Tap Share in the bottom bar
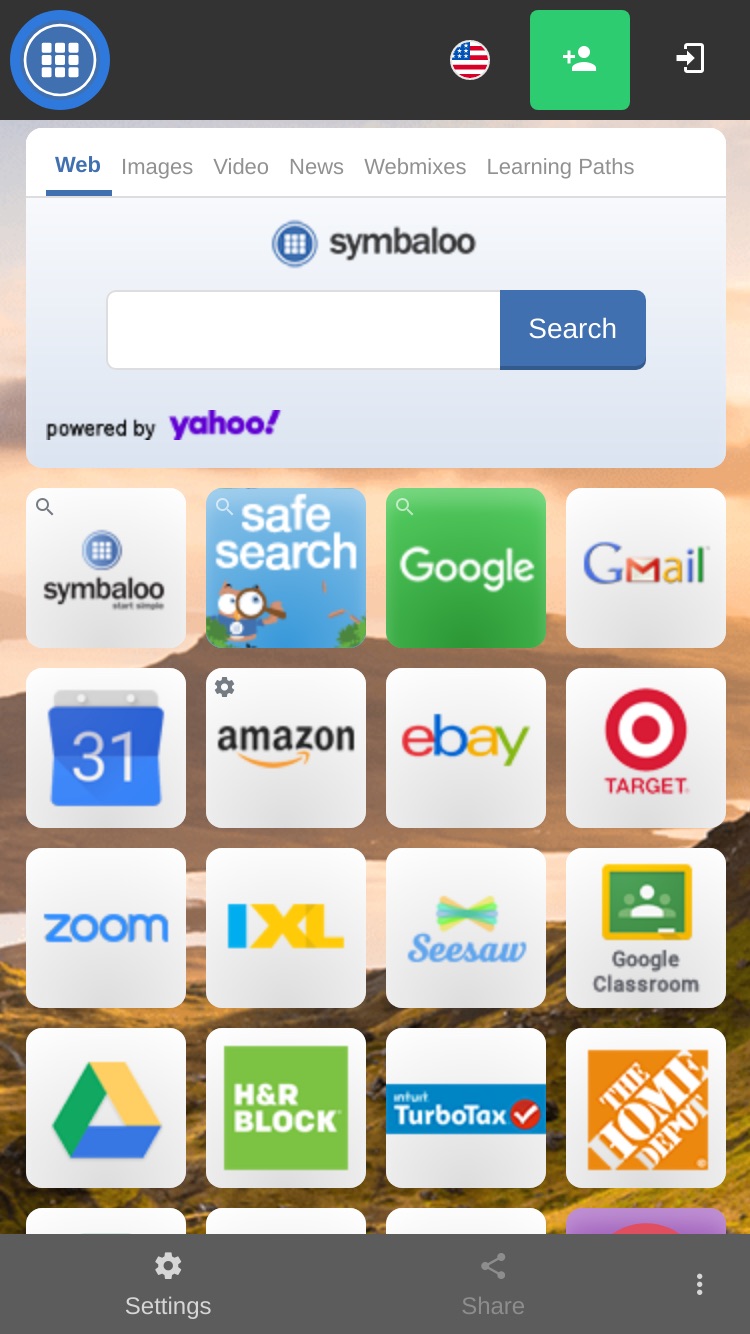Viewport: 750px width, 1334px height. pos(493,1284)
